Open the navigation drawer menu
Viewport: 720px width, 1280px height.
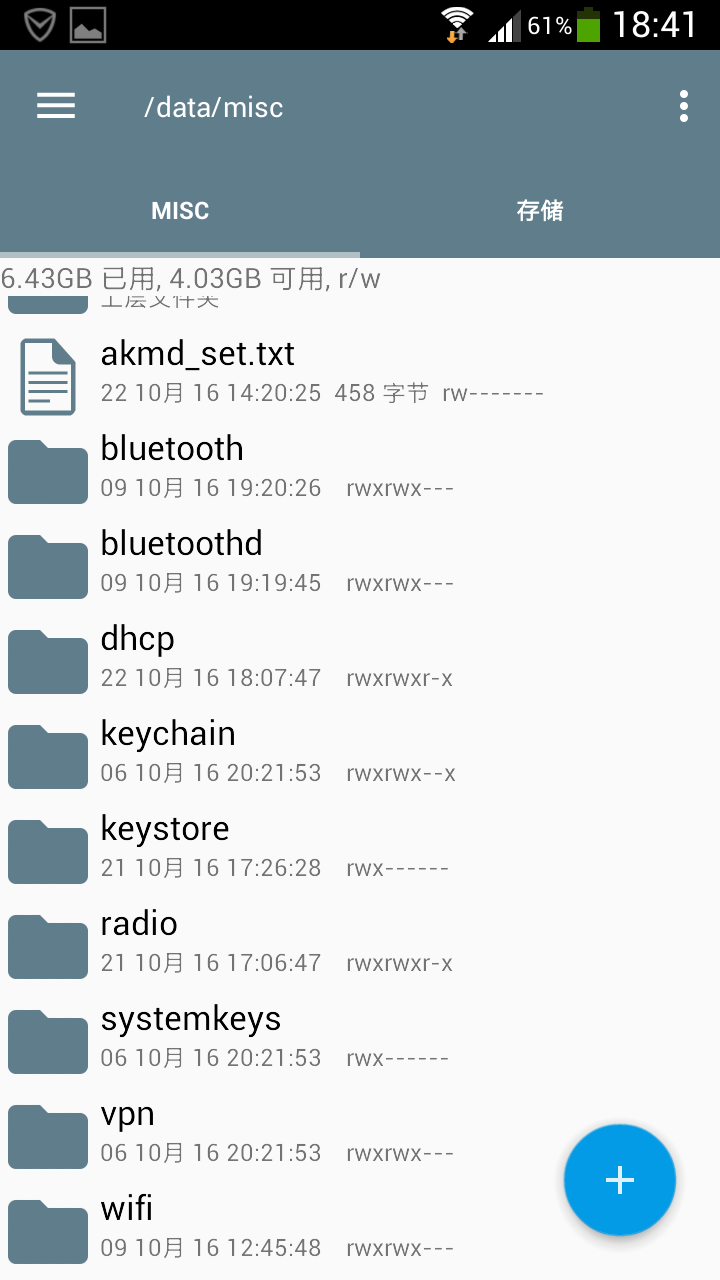(56, 106)
